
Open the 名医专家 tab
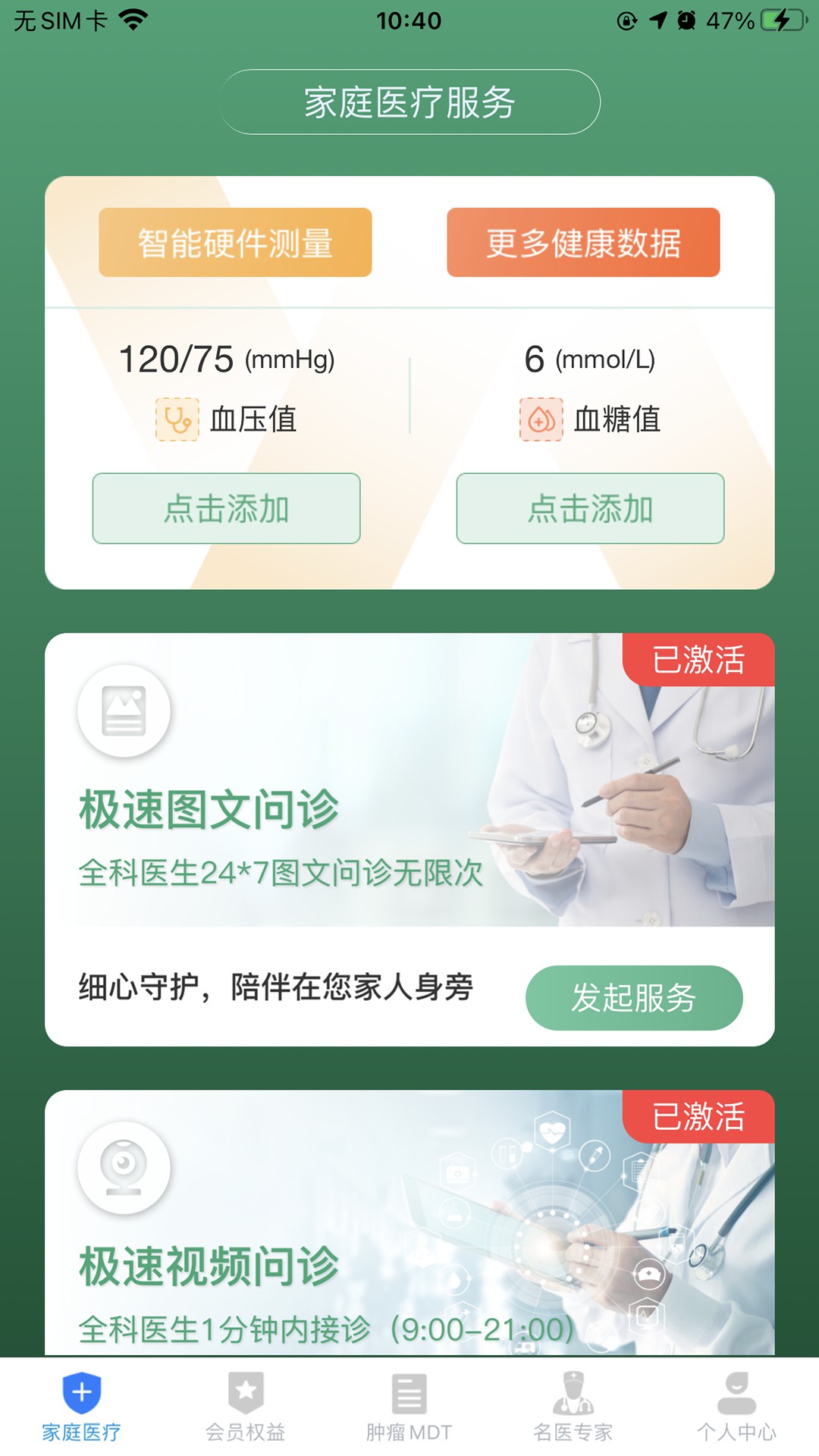point(573,1407)
